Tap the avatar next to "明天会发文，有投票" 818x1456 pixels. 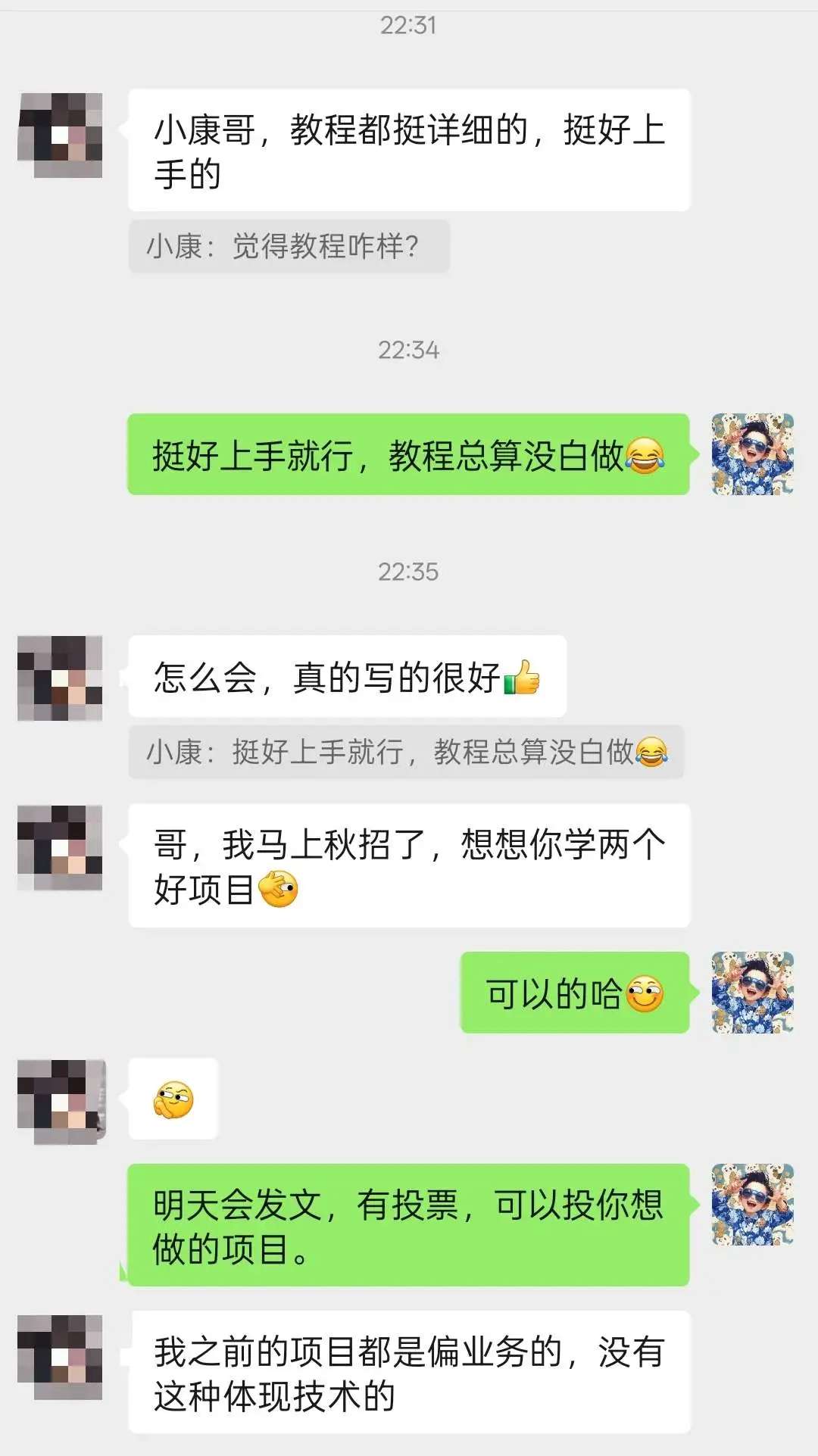pyautogui.click(x=752, y=1205)
